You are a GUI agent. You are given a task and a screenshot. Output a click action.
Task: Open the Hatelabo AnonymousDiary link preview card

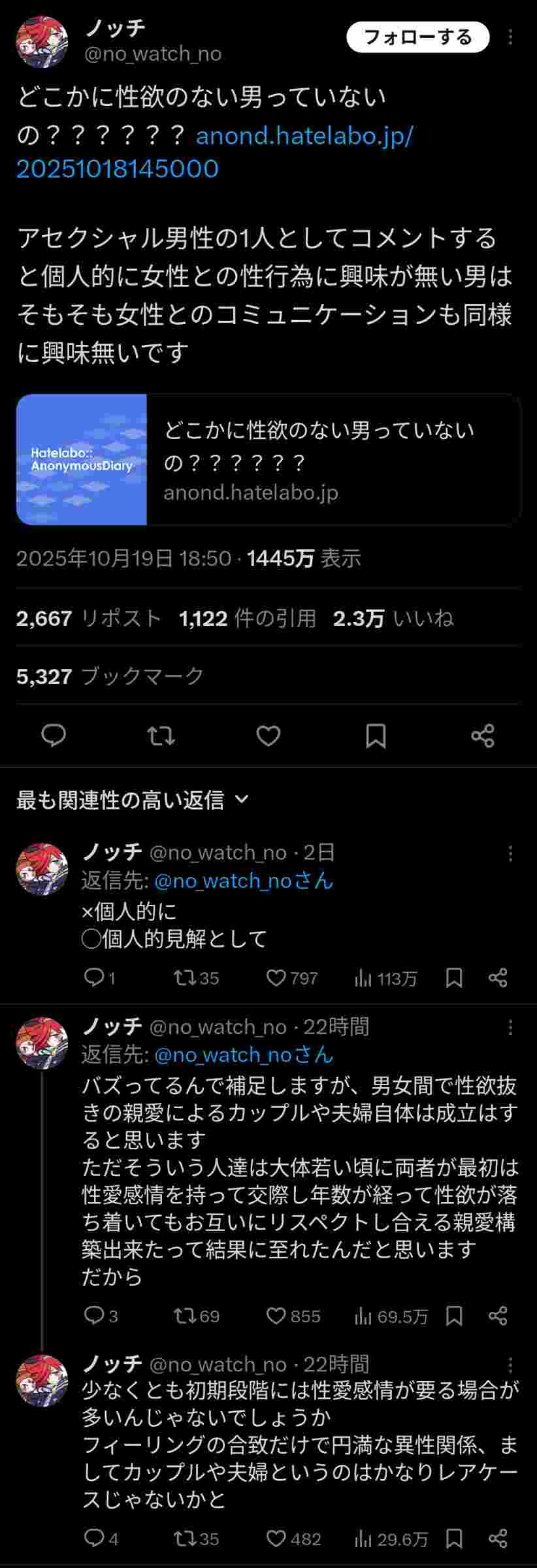click(268, 459)
